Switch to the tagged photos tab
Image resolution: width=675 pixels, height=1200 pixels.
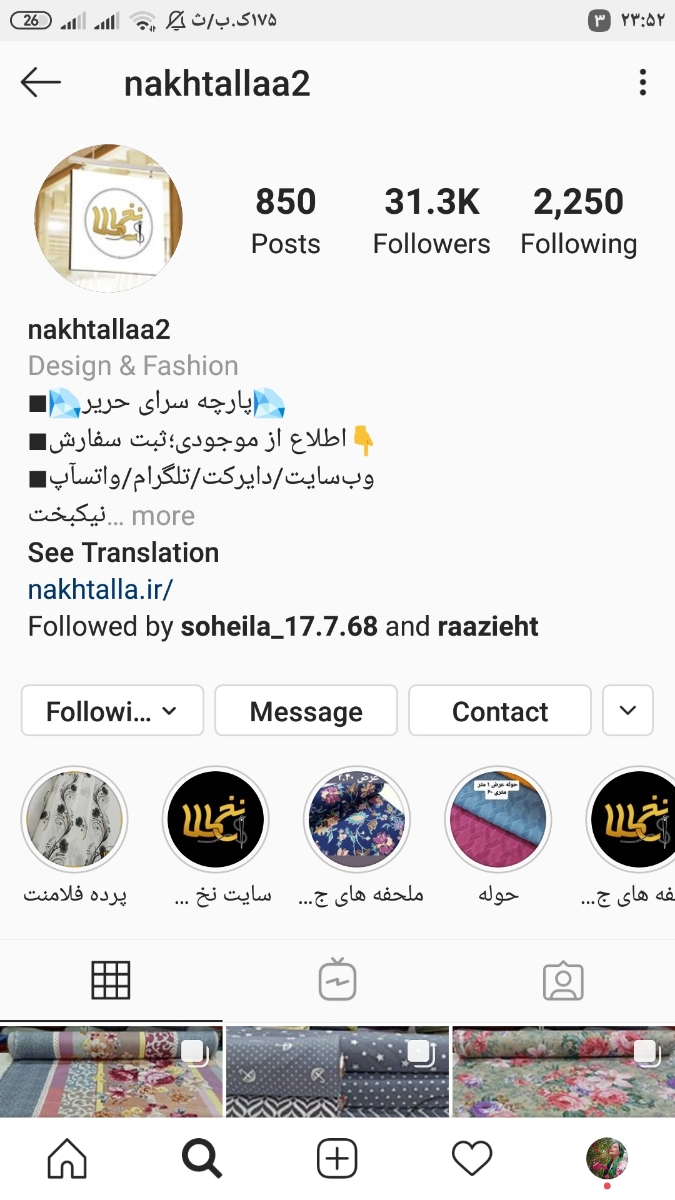coord(563,981)
